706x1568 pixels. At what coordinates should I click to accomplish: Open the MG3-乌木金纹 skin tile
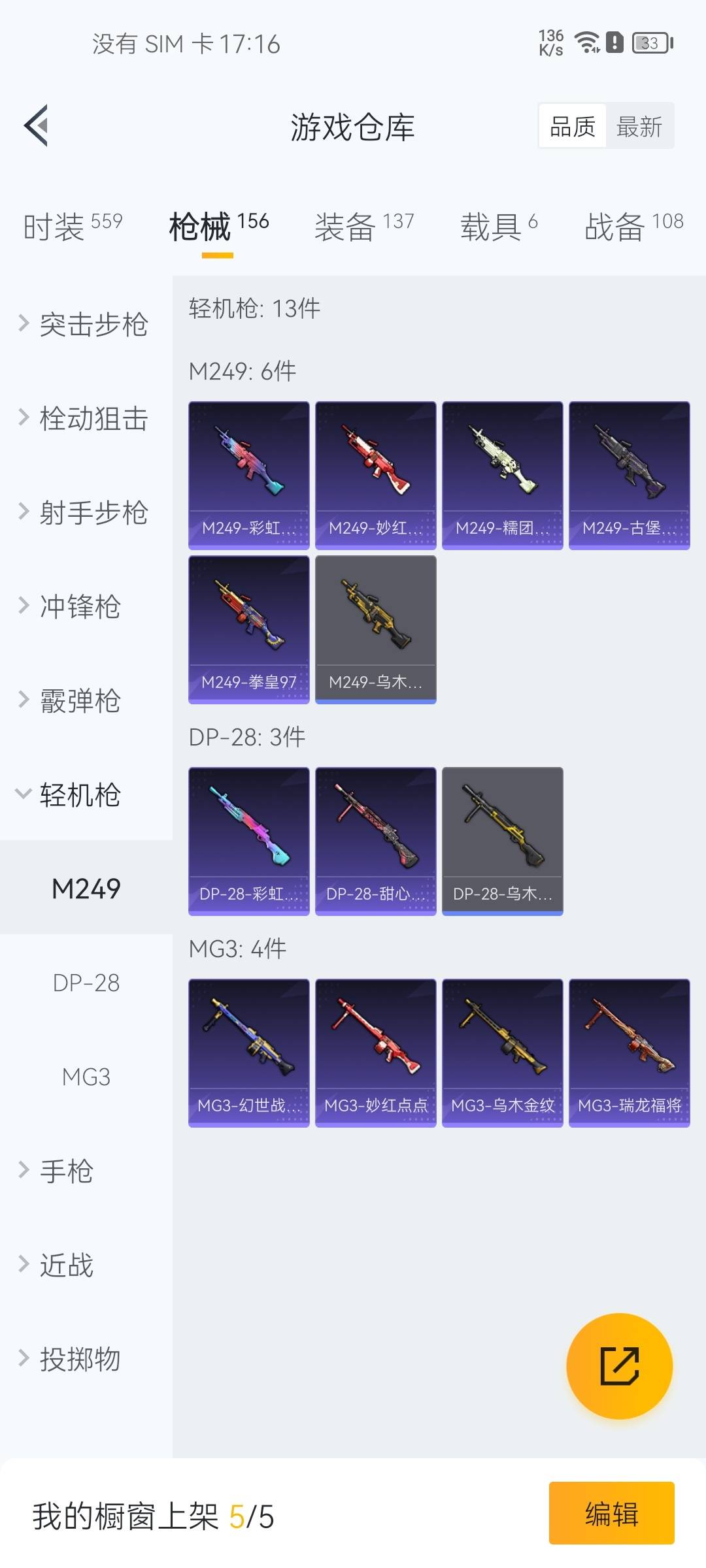coord(502,1053)
